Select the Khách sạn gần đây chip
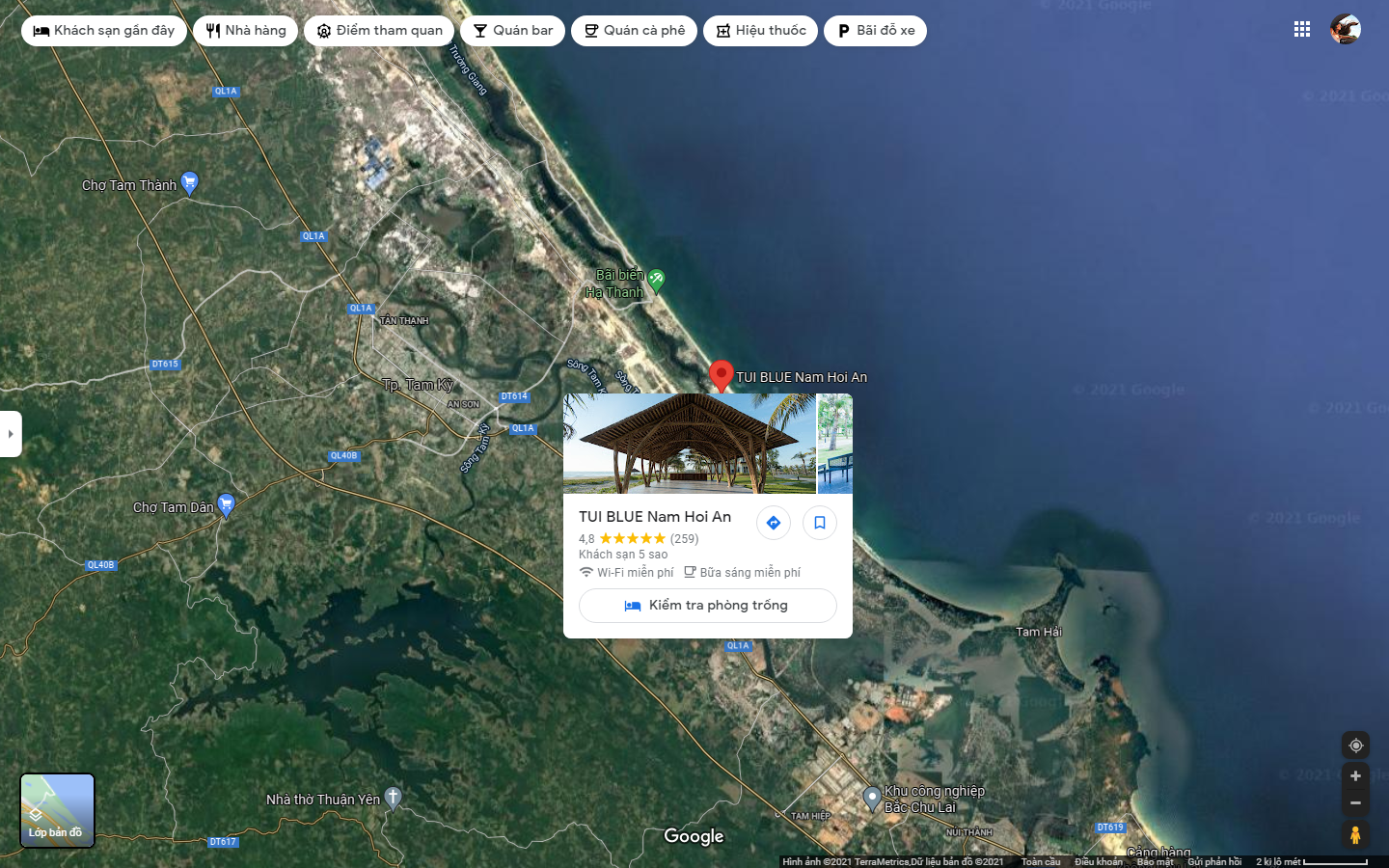1389x868 pixels. click(x=104, y=31)
